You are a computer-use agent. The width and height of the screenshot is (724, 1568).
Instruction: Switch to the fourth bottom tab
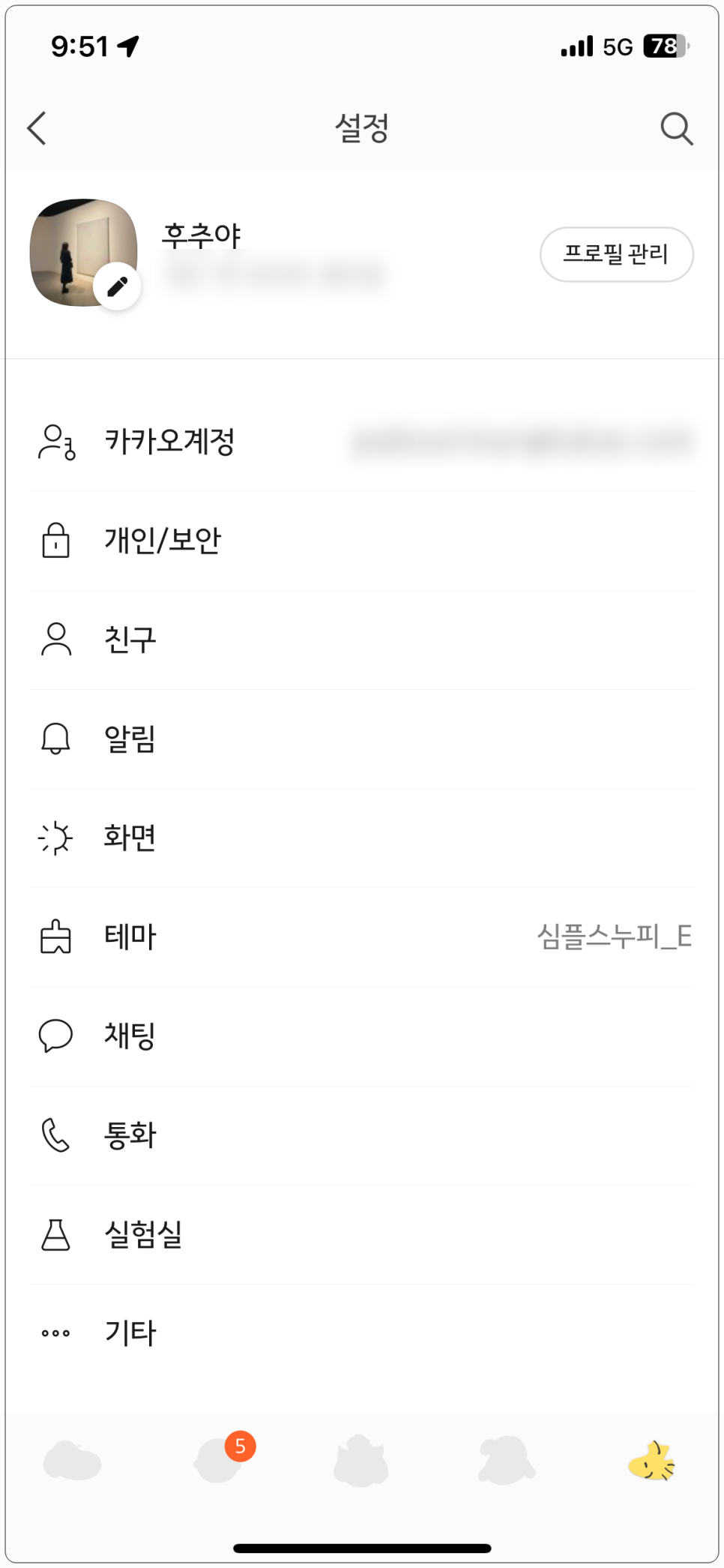(507, 1460)
